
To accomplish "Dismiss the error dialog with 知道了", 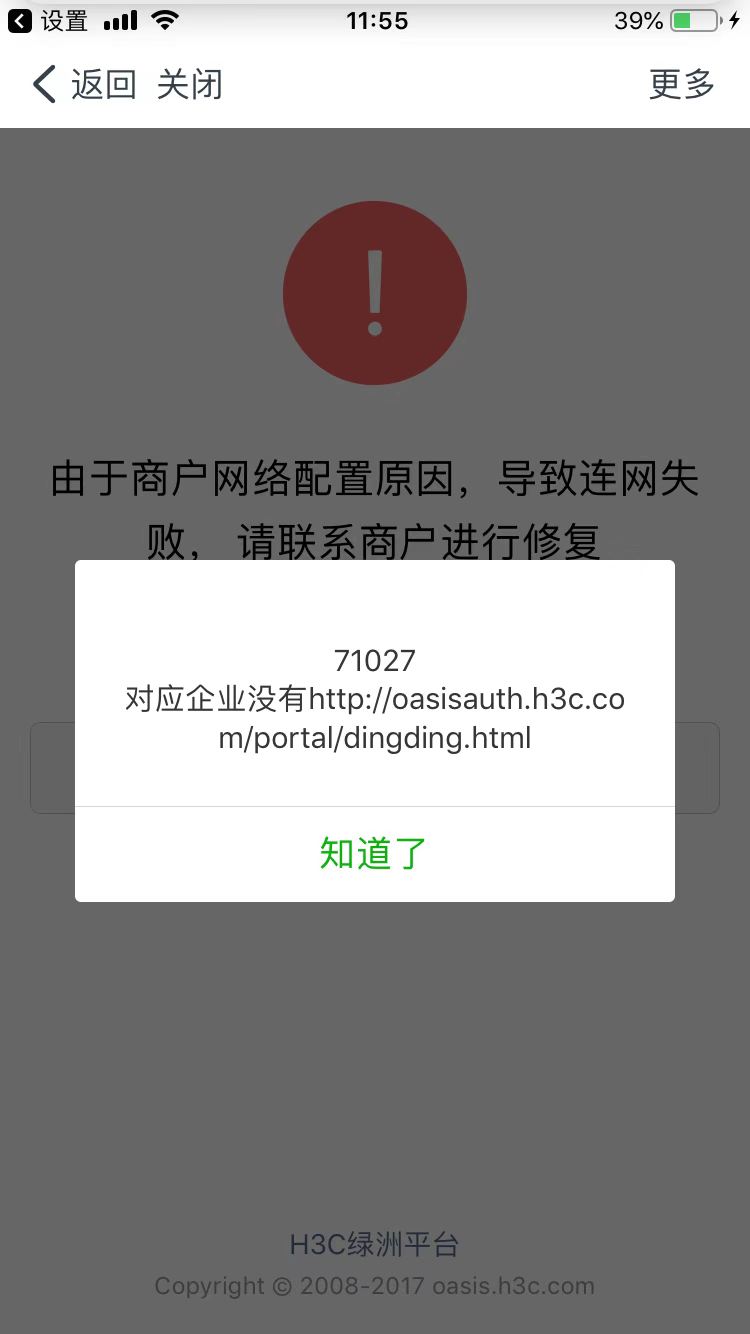I will point(374,854).
